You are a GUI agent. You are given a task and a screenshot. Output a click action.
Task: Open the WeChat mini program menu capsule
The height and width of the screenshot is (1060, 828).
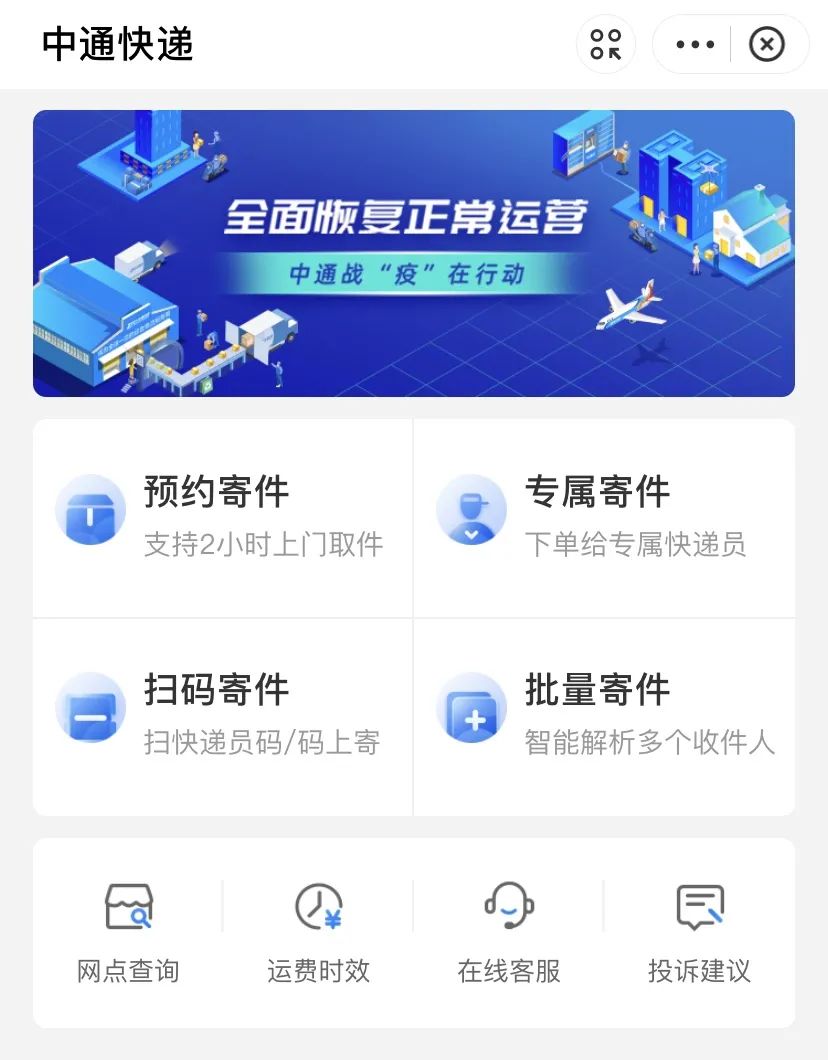click(x=606, y=44)
